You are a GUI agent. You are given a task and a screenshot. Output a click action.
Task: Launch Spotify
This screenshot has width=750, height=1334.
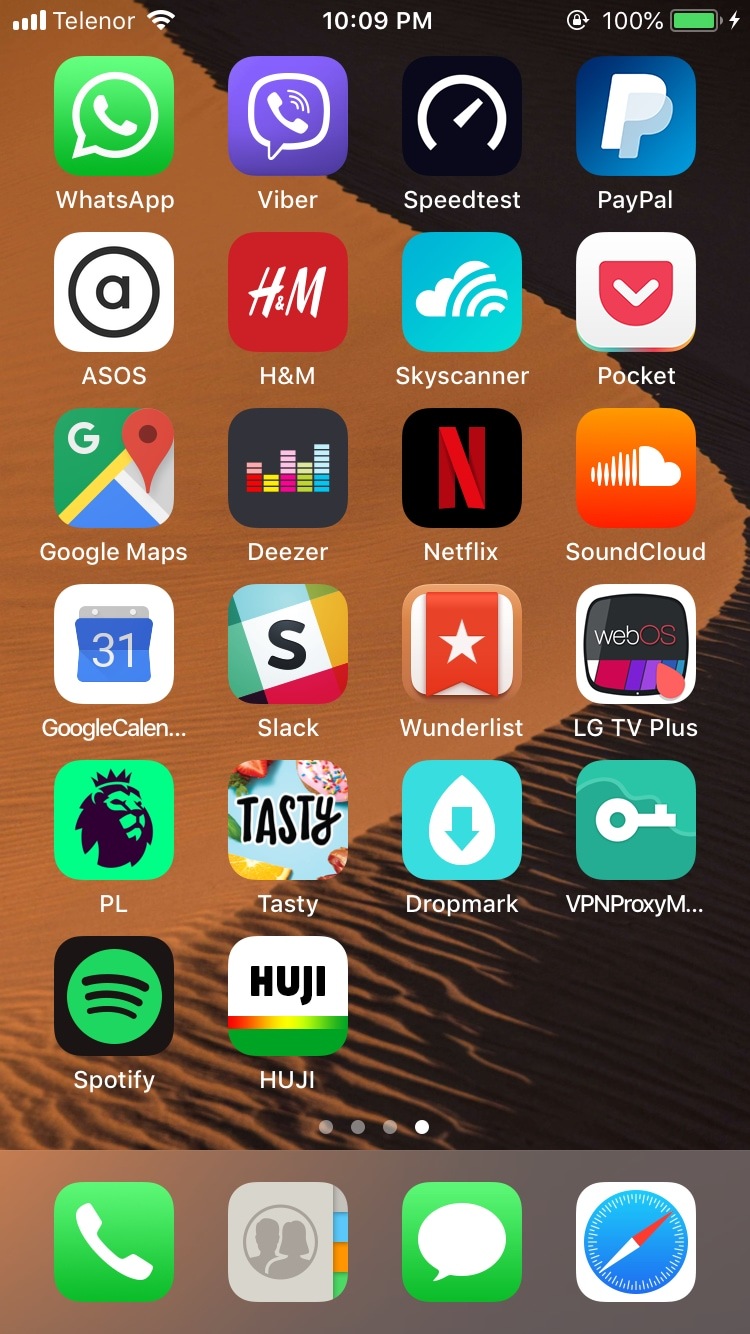[x=114, y=996]
